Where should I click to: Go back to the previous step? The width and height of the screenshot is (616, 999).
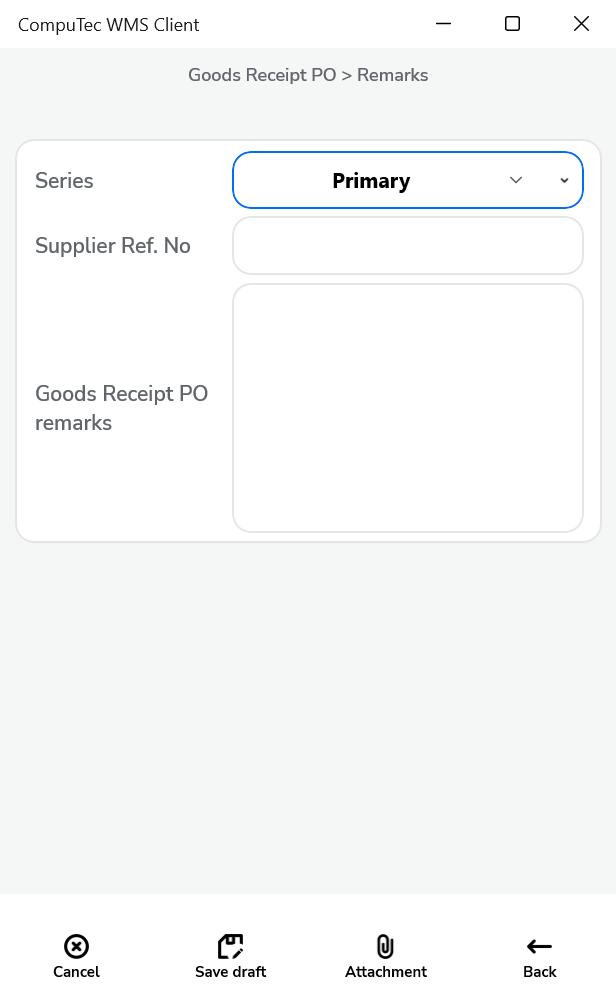tap(539, 956)
